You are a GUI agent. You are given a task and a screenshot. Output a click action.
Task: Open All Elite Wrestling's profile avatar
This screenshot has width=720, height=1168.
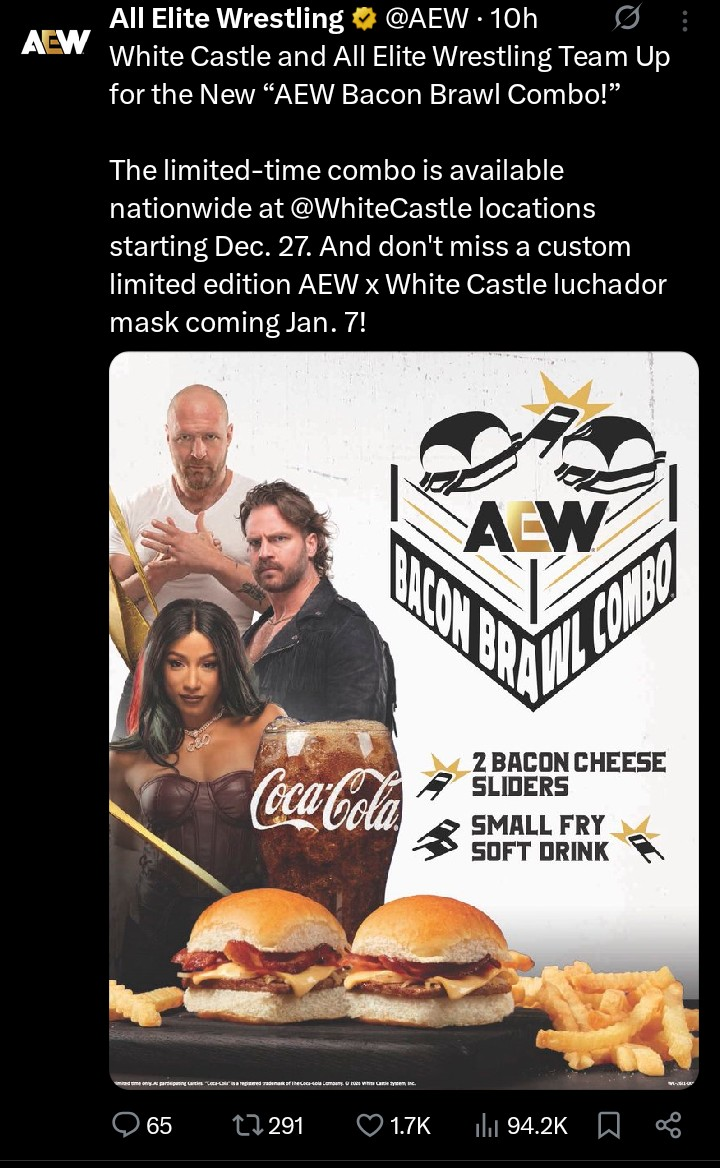(55, 42)
